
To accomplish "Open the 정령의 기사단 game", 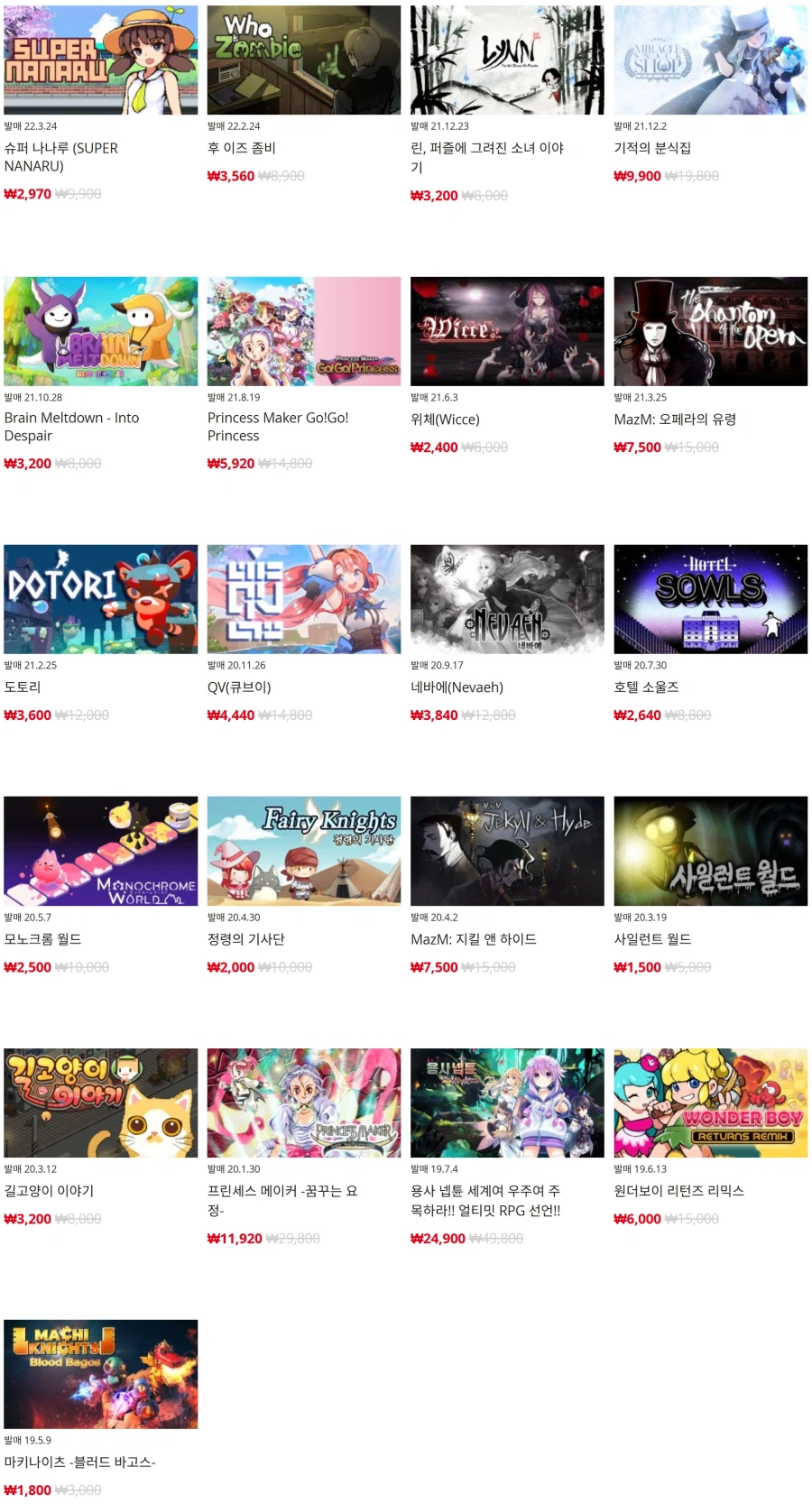I will [303, 851].
